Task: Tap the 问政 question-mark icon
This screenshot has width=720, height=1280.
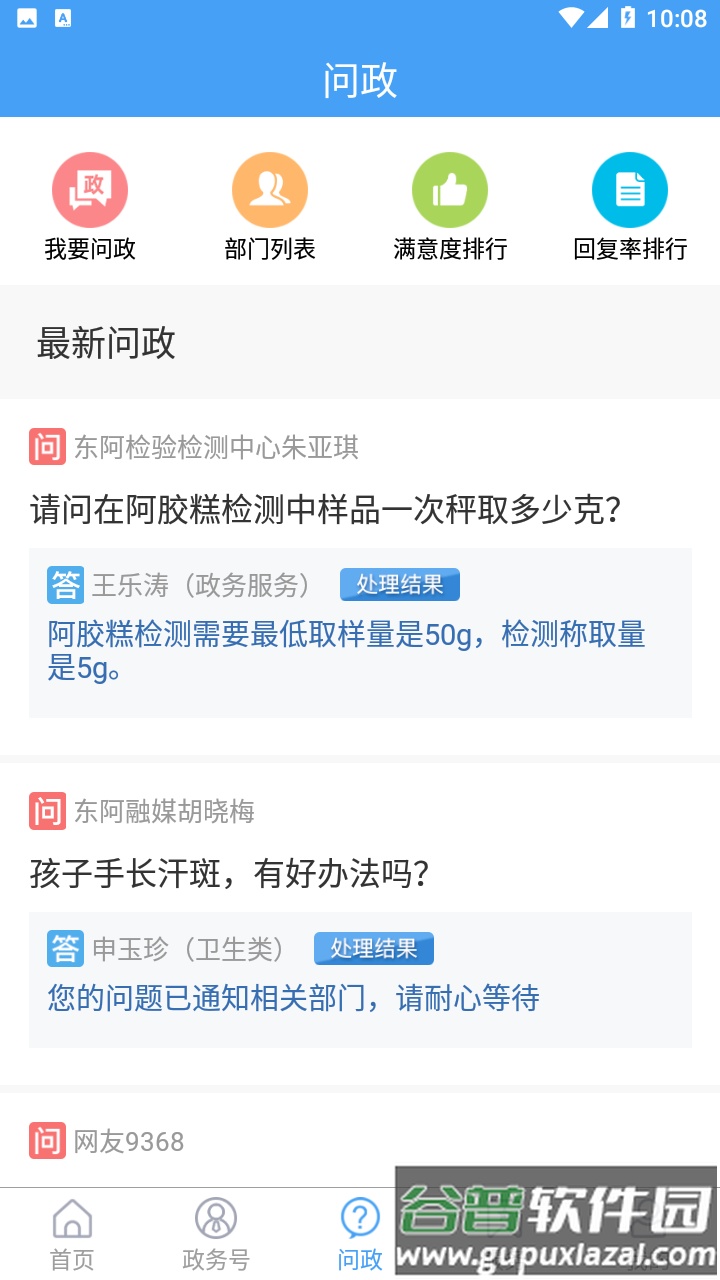Action: (359, 1220)
